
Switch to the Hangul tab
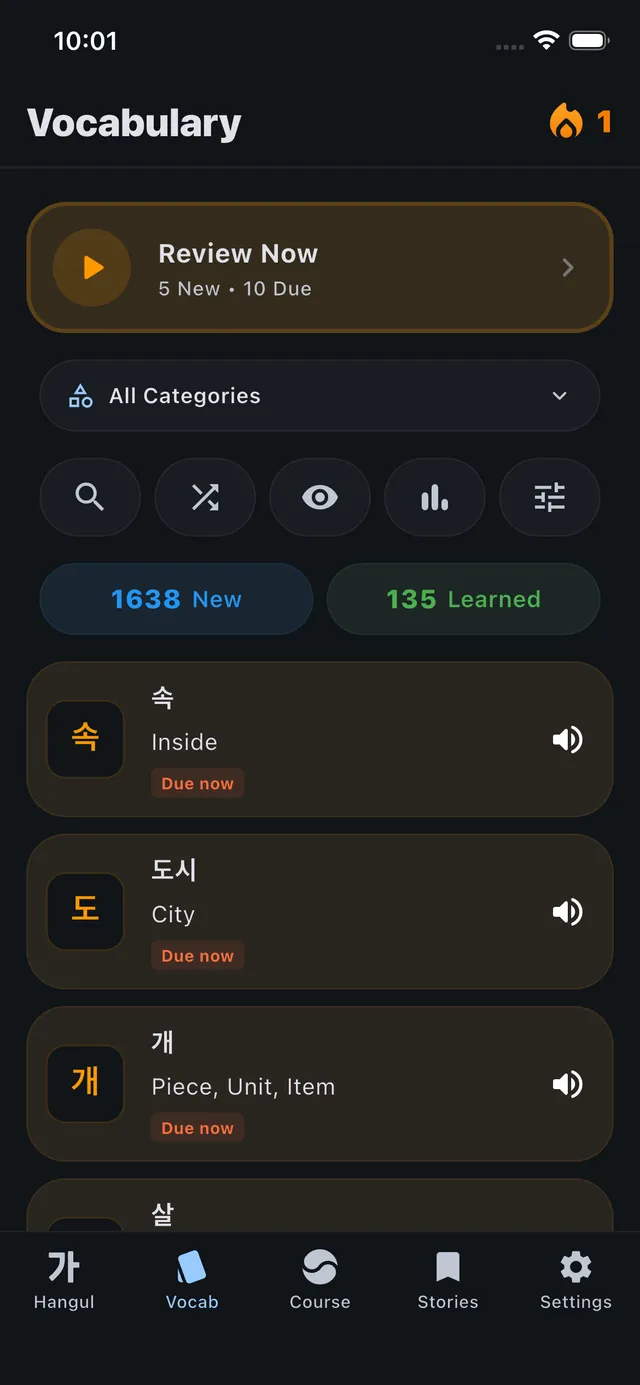tap(64, 1280)
